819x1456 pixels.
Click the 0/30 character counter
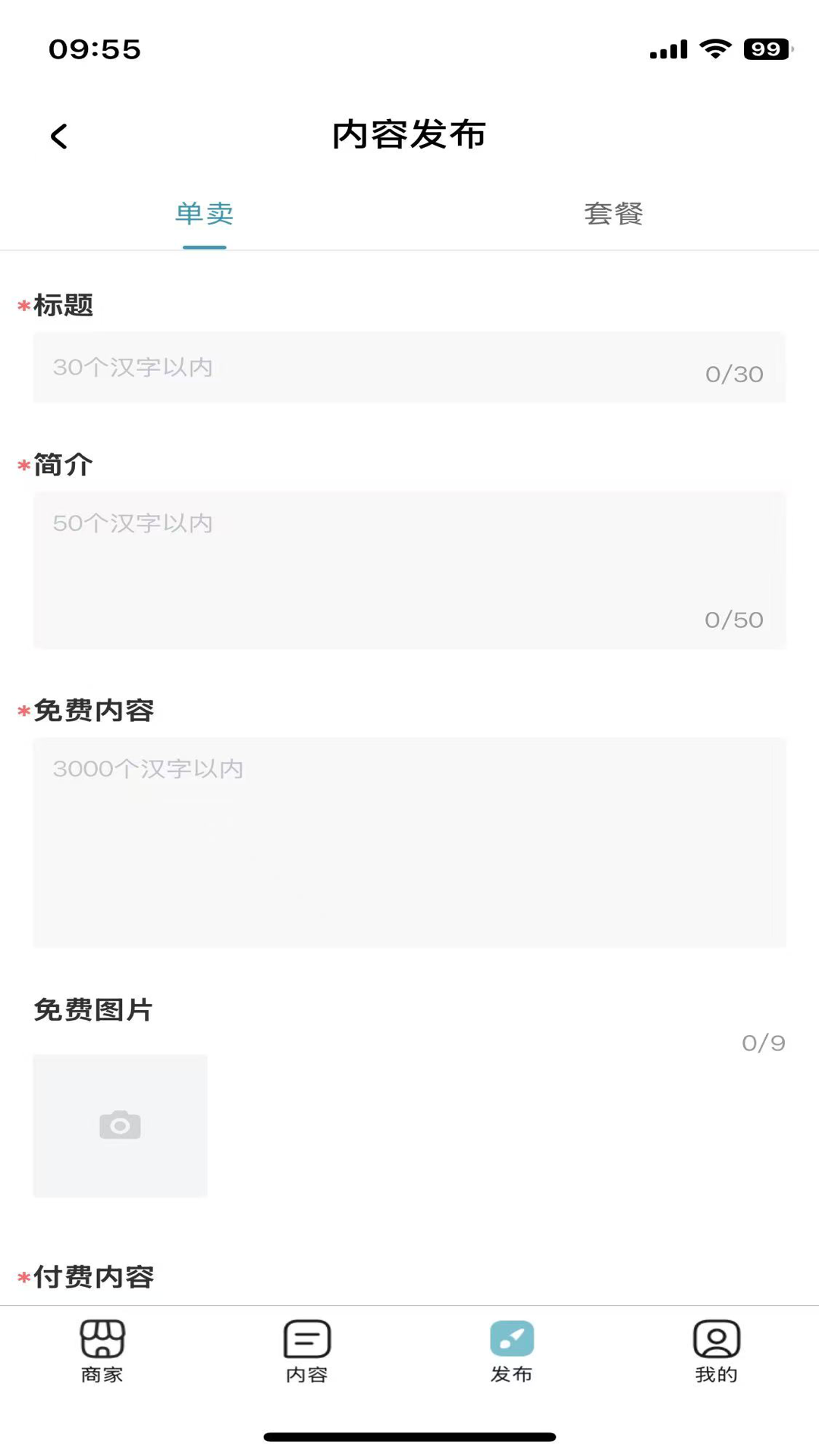click(735, 373)
